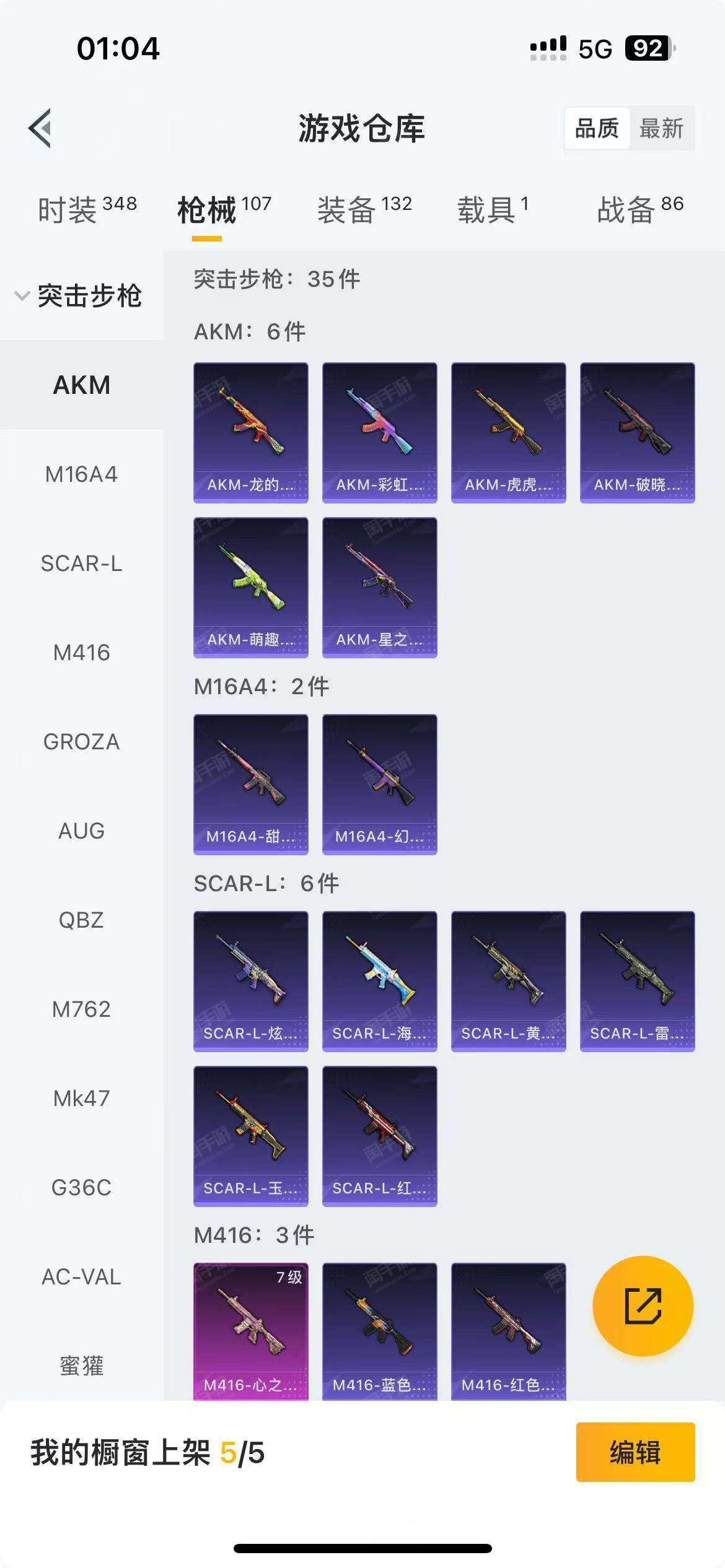Viewport: 725px width, 1568px height.
Task: Open the 装备 tab
Action: pyautogui.click(x=364, y=209)
